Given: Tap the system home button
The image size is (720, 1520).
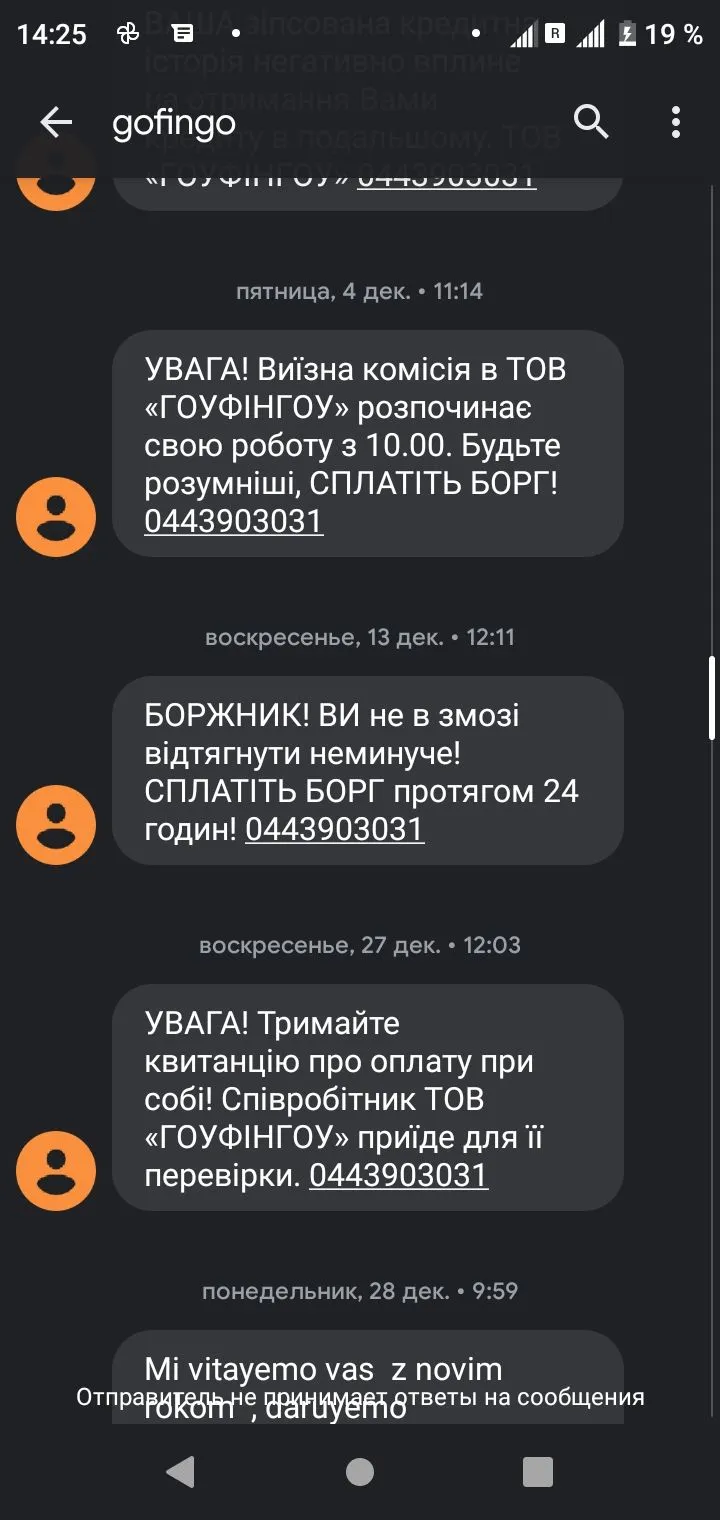Looking at the screenshot, I should click(x=359, y=1471).
